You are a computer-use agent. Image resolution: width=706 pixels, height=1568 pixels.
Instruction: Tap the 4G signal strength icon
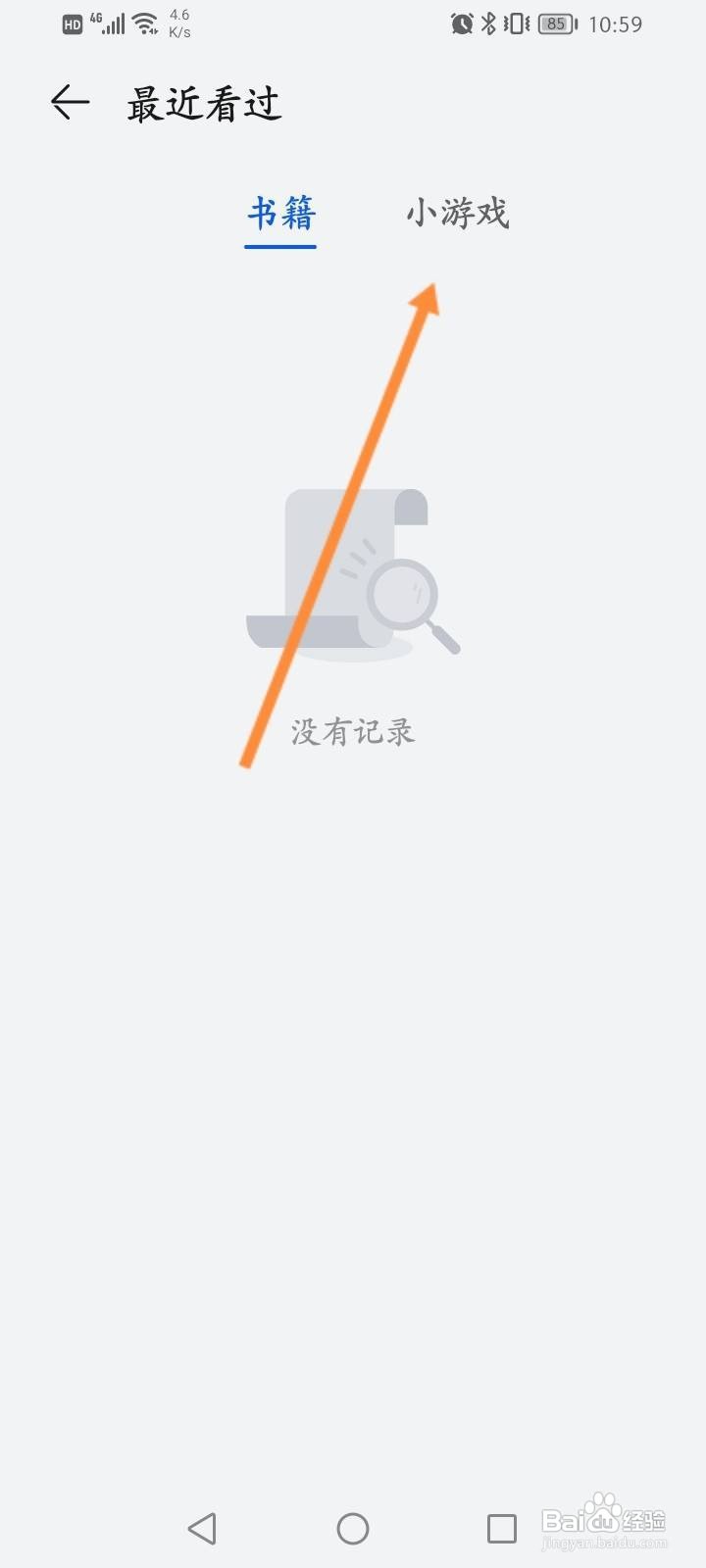pos(110,23)
